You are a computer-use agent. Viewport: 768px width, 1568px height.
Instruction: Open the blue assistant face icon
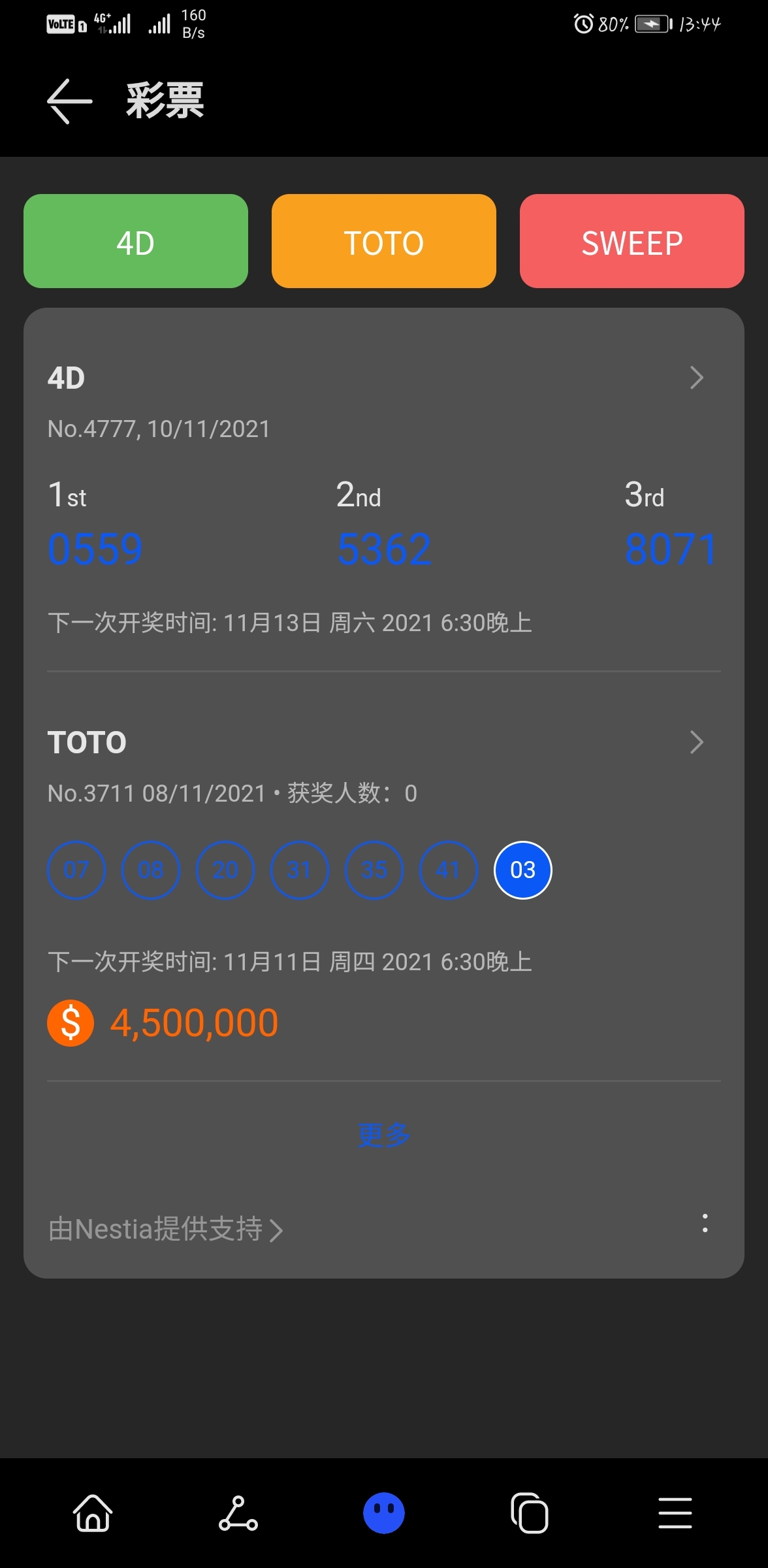point(384,1513)
